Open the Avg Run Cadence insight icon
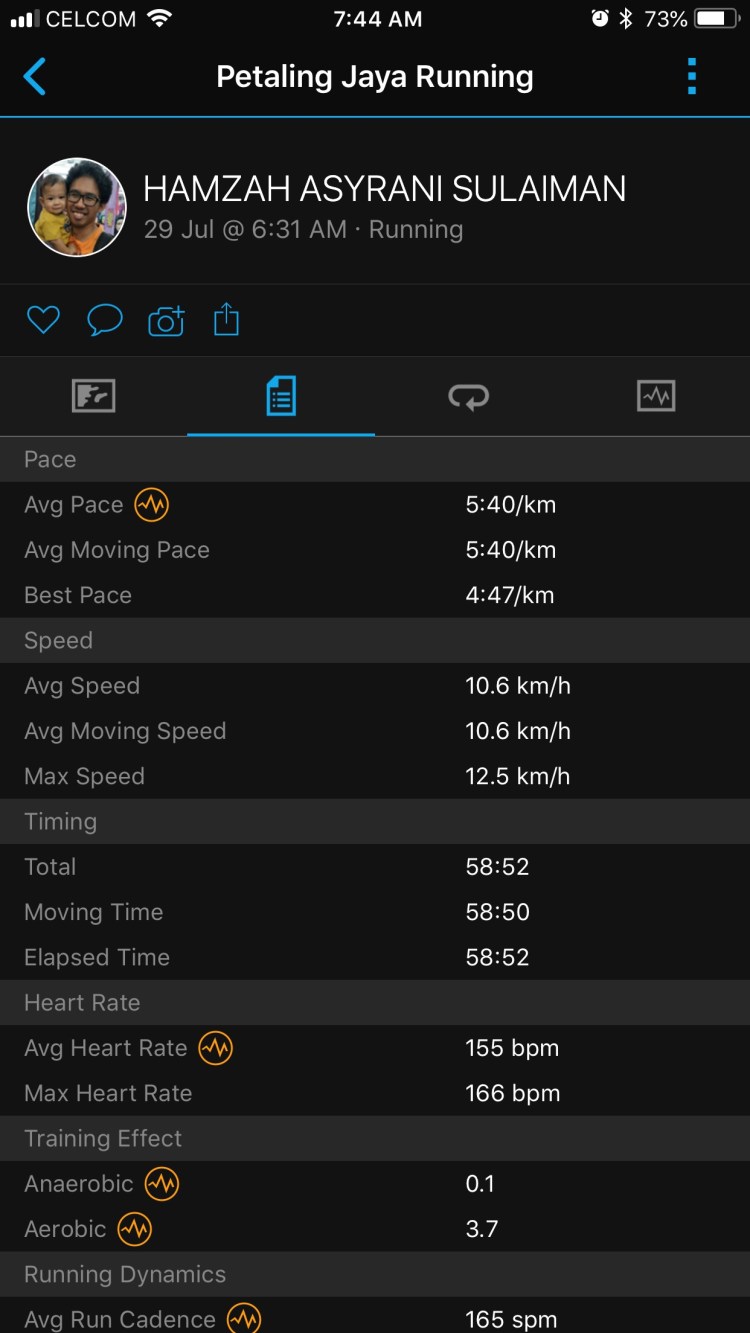This screenshot has height=1333, width=750. (x=244, y=1319)
